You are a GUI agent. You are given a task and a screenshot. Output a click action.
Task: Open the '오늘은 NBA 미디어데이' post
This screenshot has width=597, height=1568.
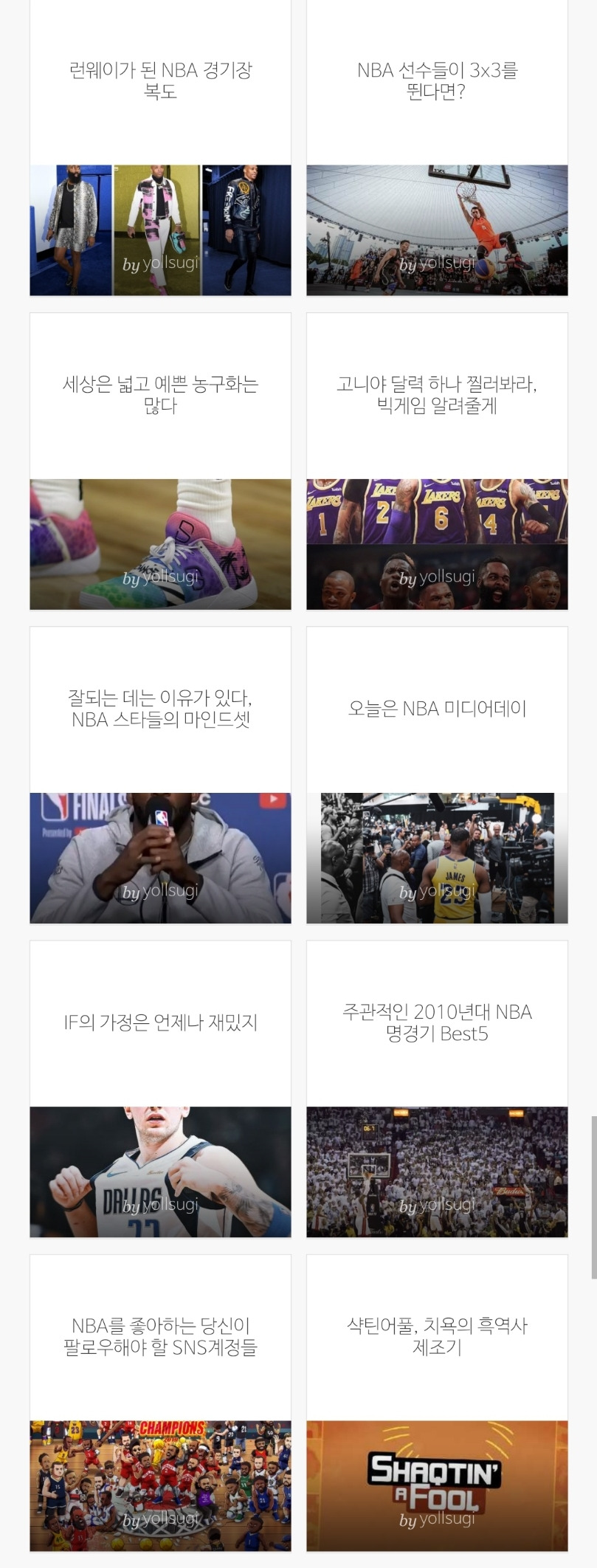pos(437,709)
